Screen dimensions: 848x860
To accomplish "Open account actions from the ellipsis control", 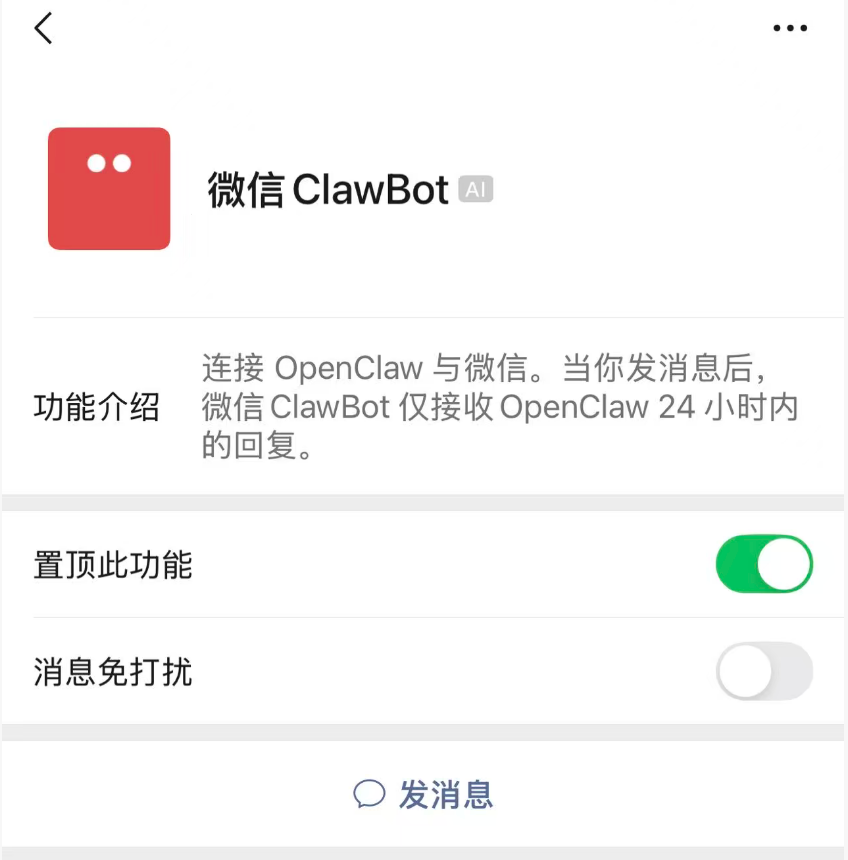I will pyautogui.click(x=790, y=28).
